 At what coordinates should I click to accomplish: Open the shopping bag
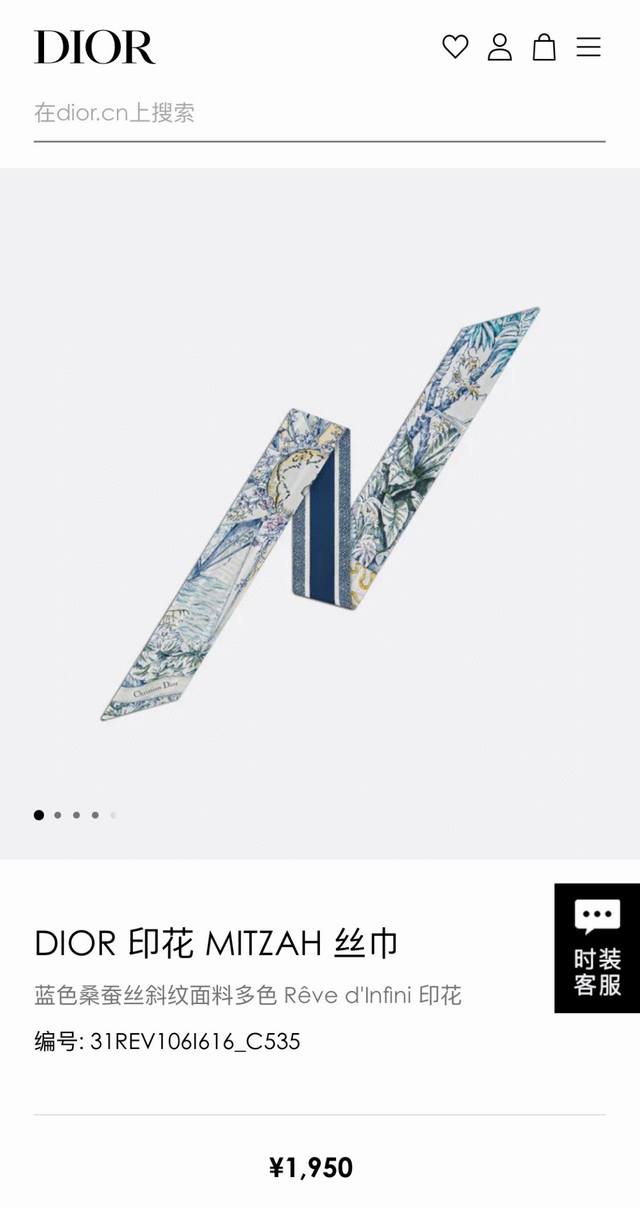point(544,47)
